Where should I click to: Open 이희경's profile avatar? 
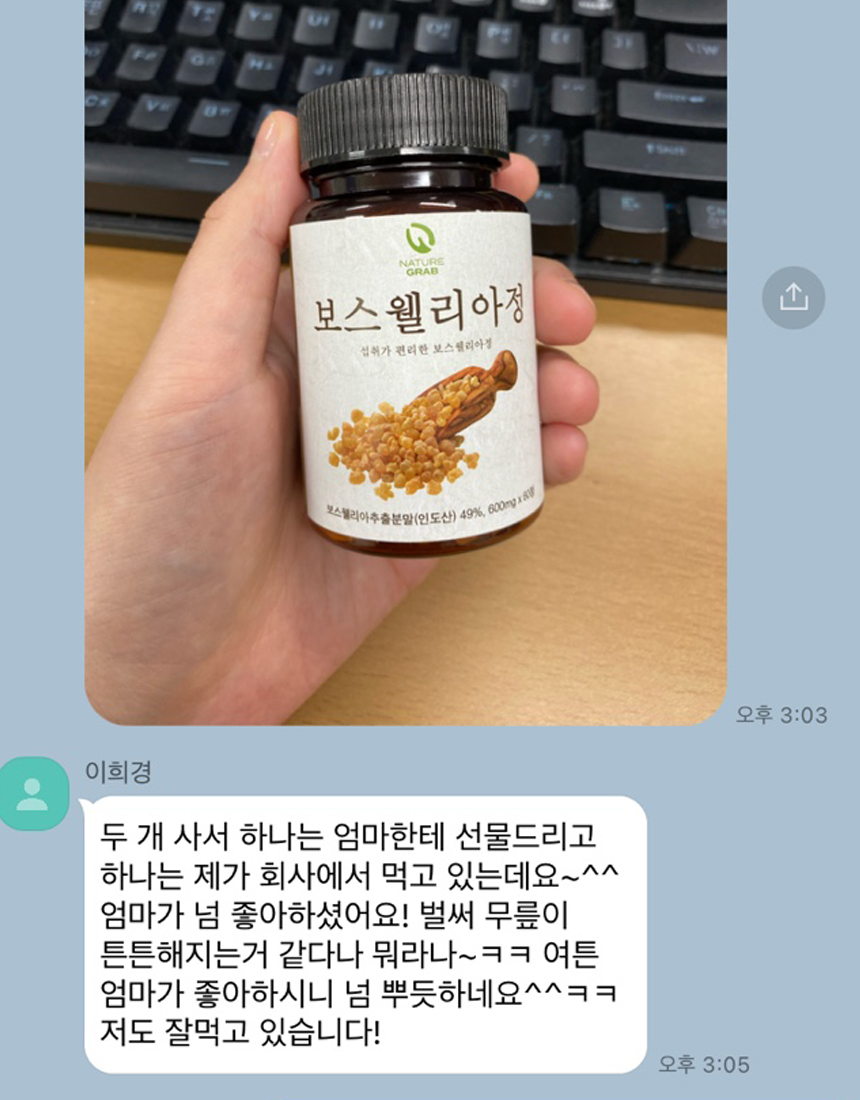pos(33,793)
